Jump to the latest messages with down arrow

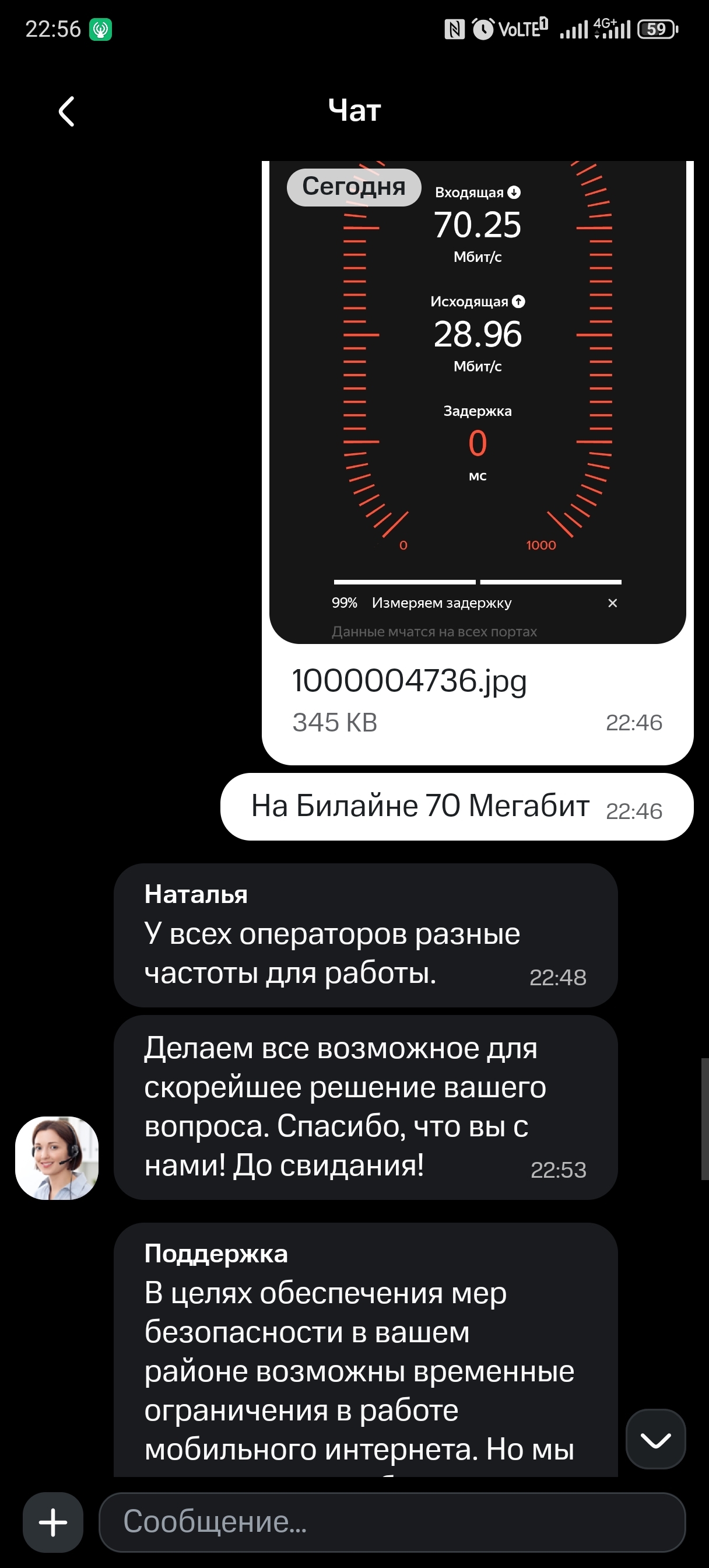coord(655,1439)
